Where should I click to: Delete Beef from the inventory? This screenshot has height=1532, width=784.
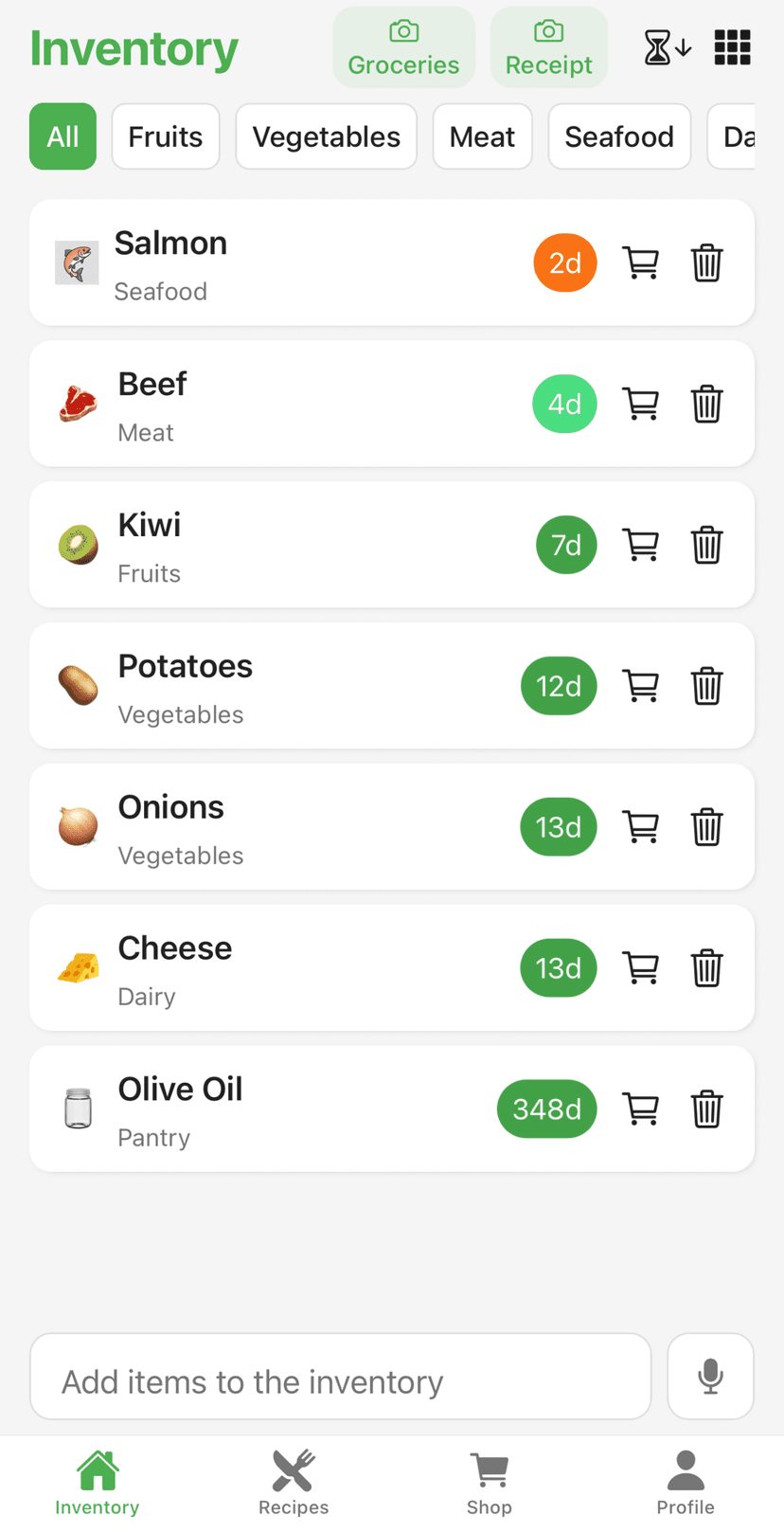[x=706, y=404]
